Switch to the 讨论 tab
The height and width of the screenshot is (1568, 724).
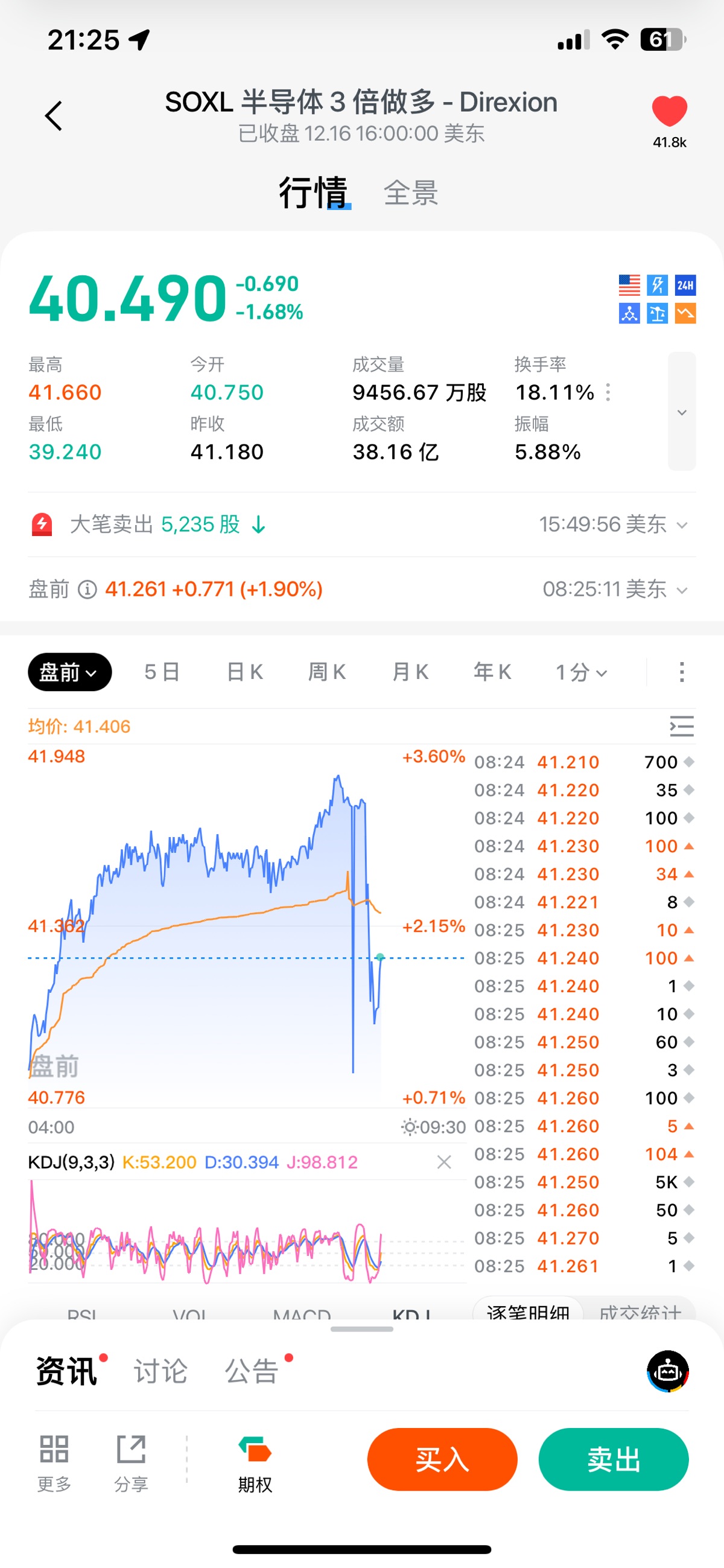tap(160, 1372)
